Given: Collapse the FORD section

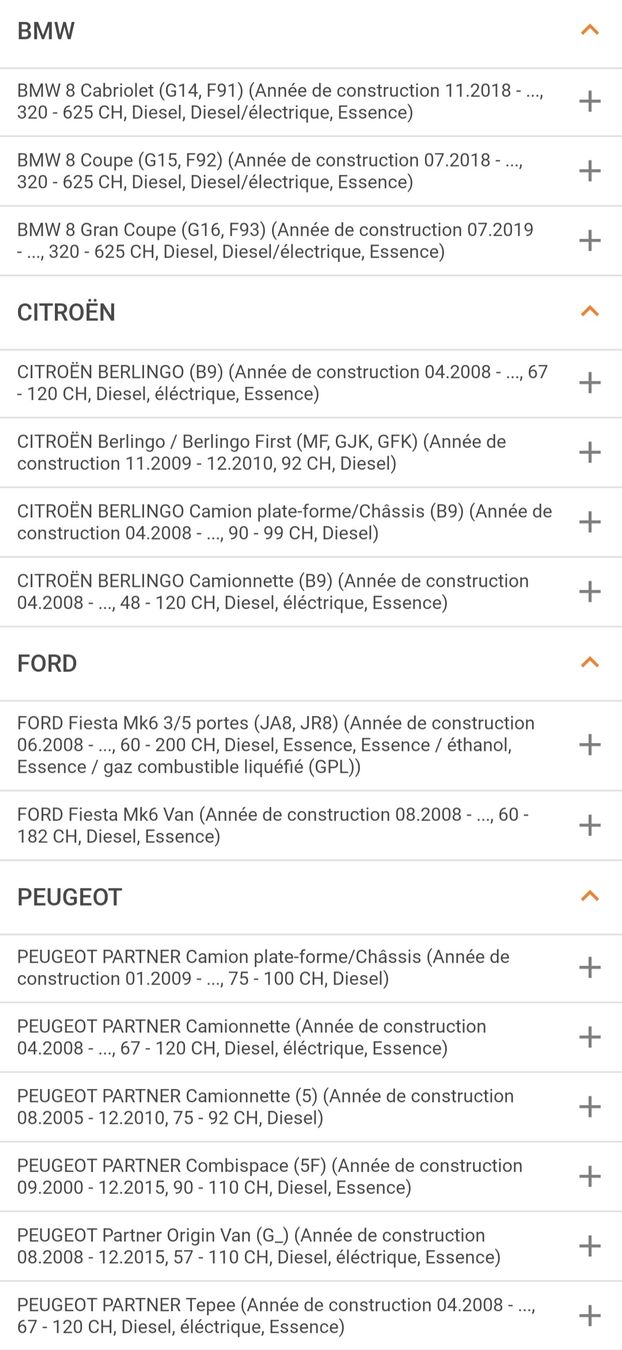Looking at the screenshot, I should pyautogui.click(x=590, y=663).
